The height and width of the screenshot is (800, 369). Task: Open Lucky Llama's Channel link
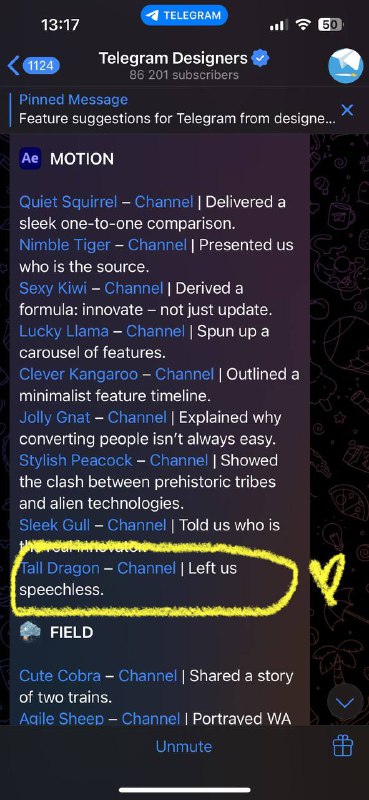tap(156, 331)
